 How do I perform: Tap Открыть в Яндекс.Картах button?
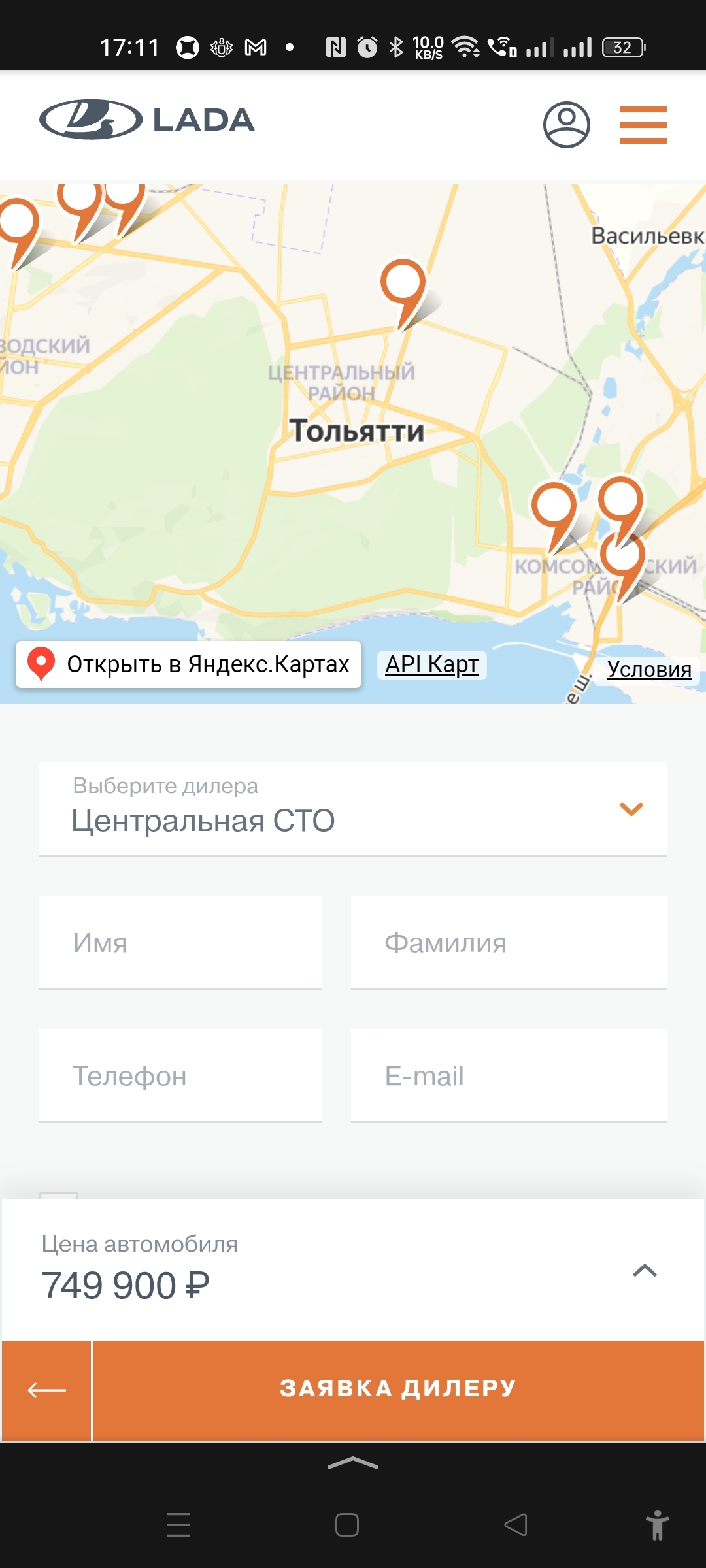click(188, 664)
